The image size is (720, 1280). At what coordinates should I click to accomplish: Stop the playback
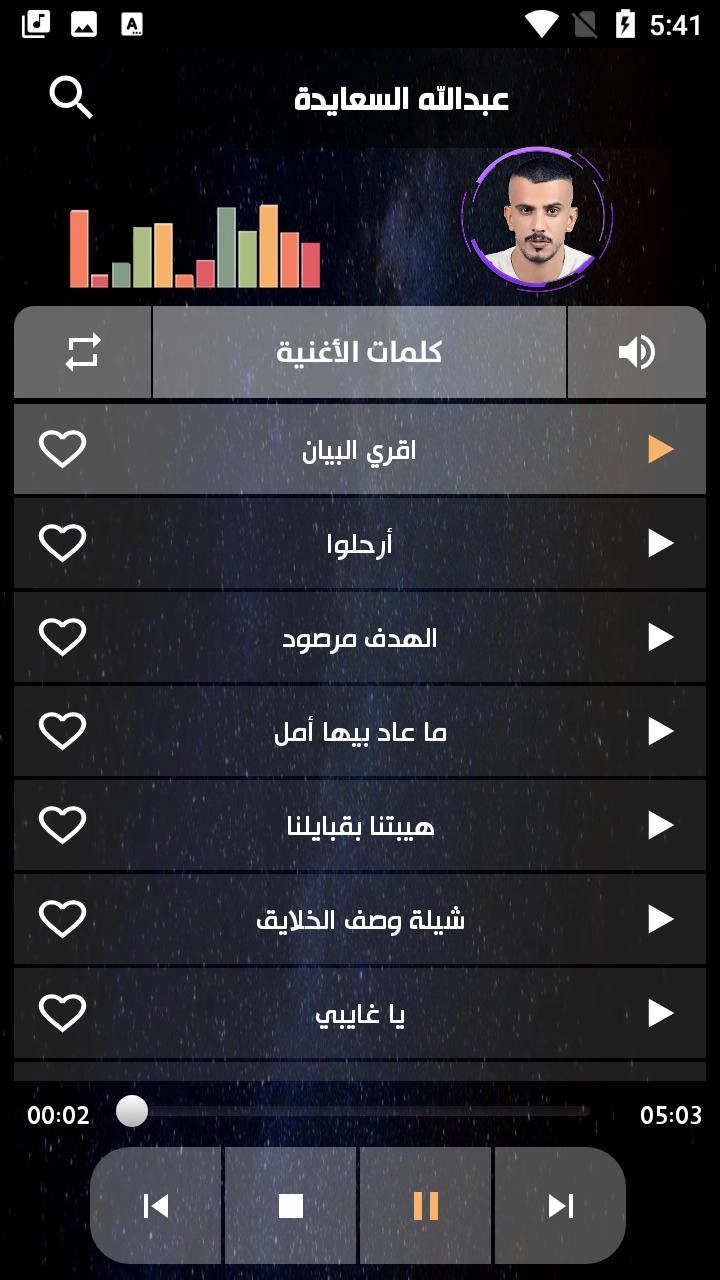click(x=291, y=1206)
